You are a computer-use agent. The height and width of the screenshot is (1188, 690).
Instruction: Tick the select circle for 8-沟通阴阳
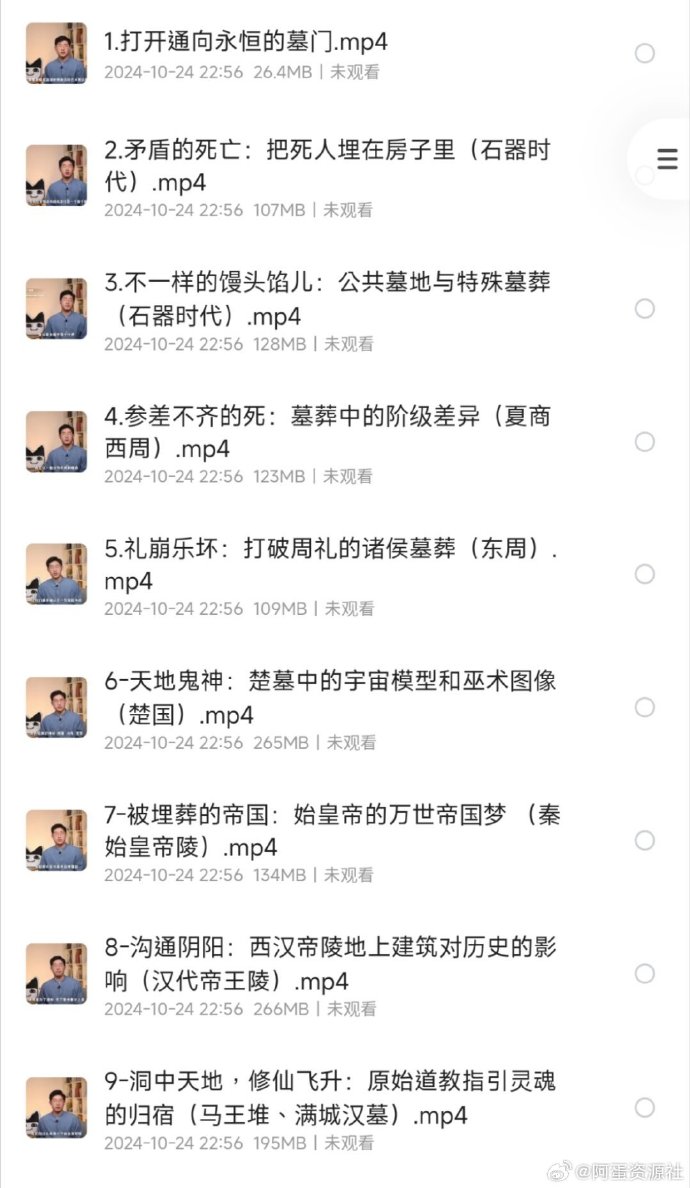(645, 973)
